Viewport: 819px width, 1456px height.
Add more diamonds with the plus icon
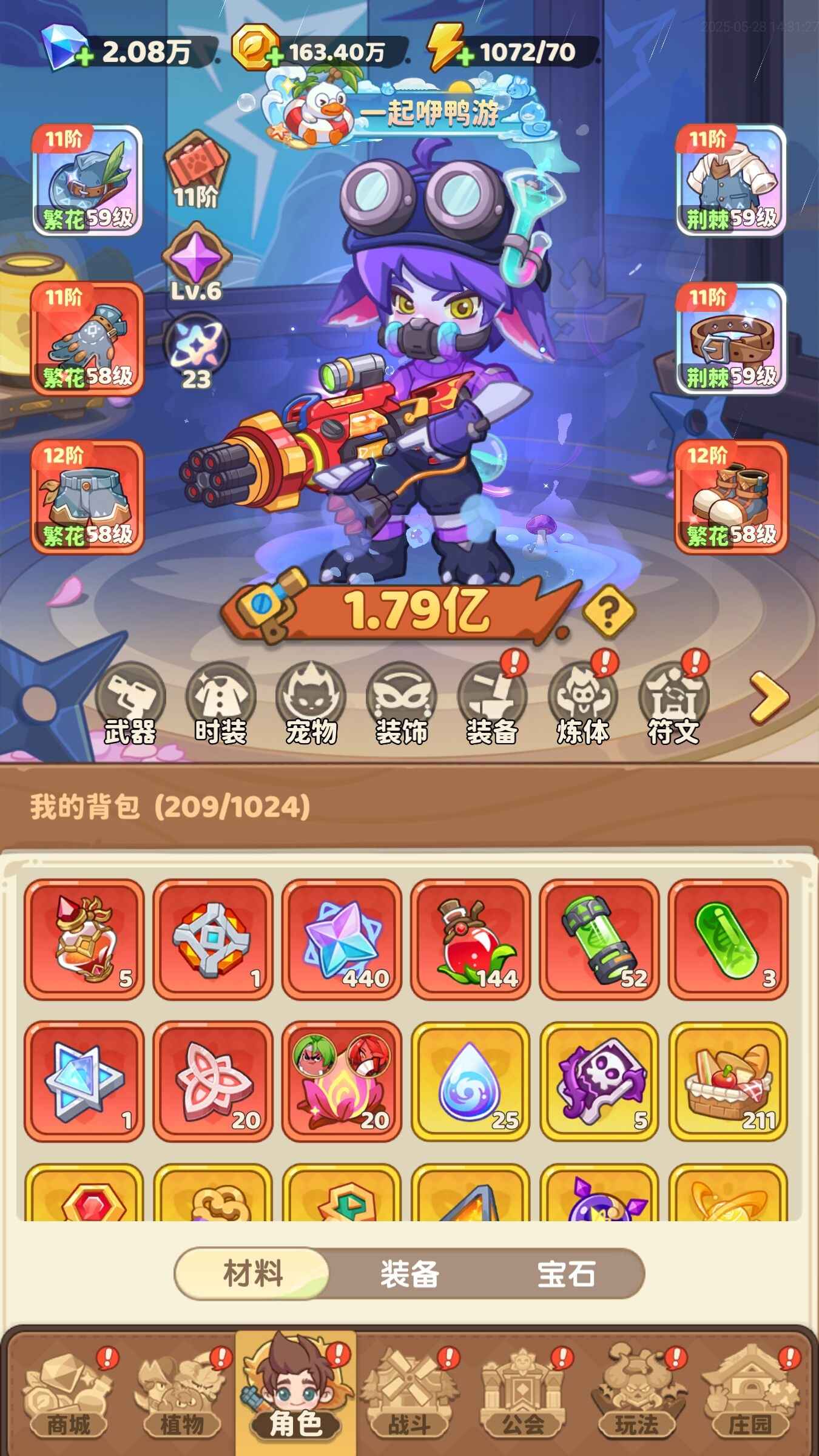click(x=84, y=58)
